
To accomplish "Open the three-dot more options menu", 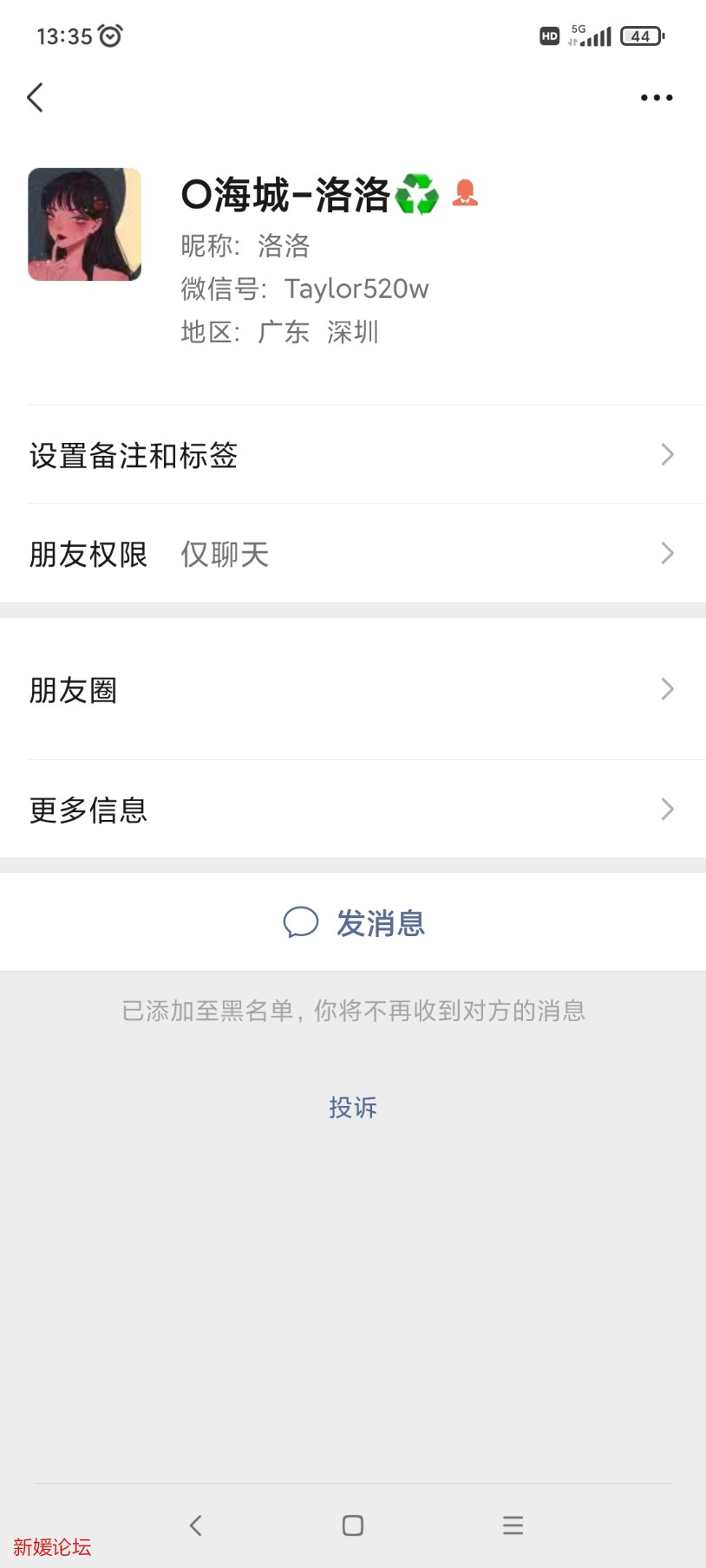I will pyautogui.click(x=656, y=97).
